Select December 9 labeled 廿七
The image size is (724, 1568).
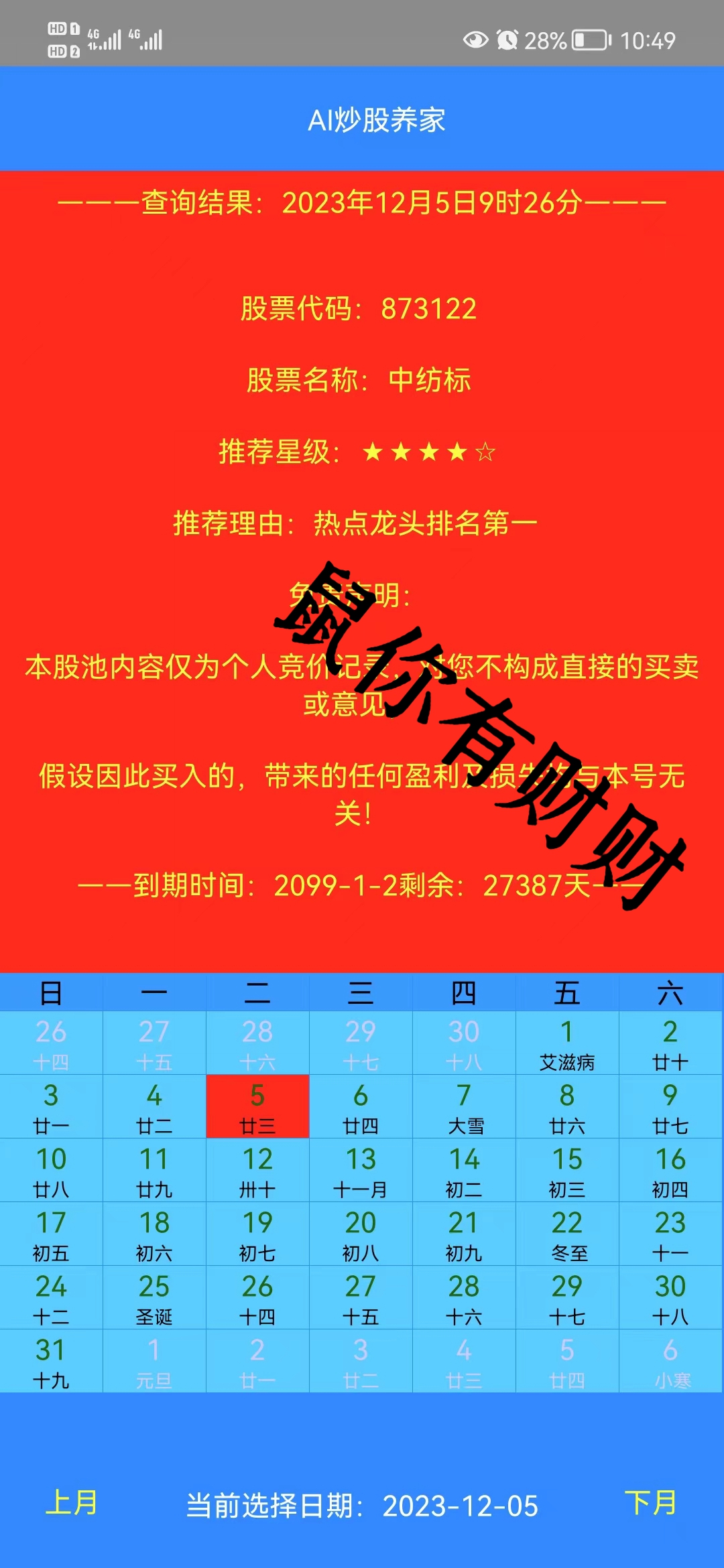coord(670,1106)
